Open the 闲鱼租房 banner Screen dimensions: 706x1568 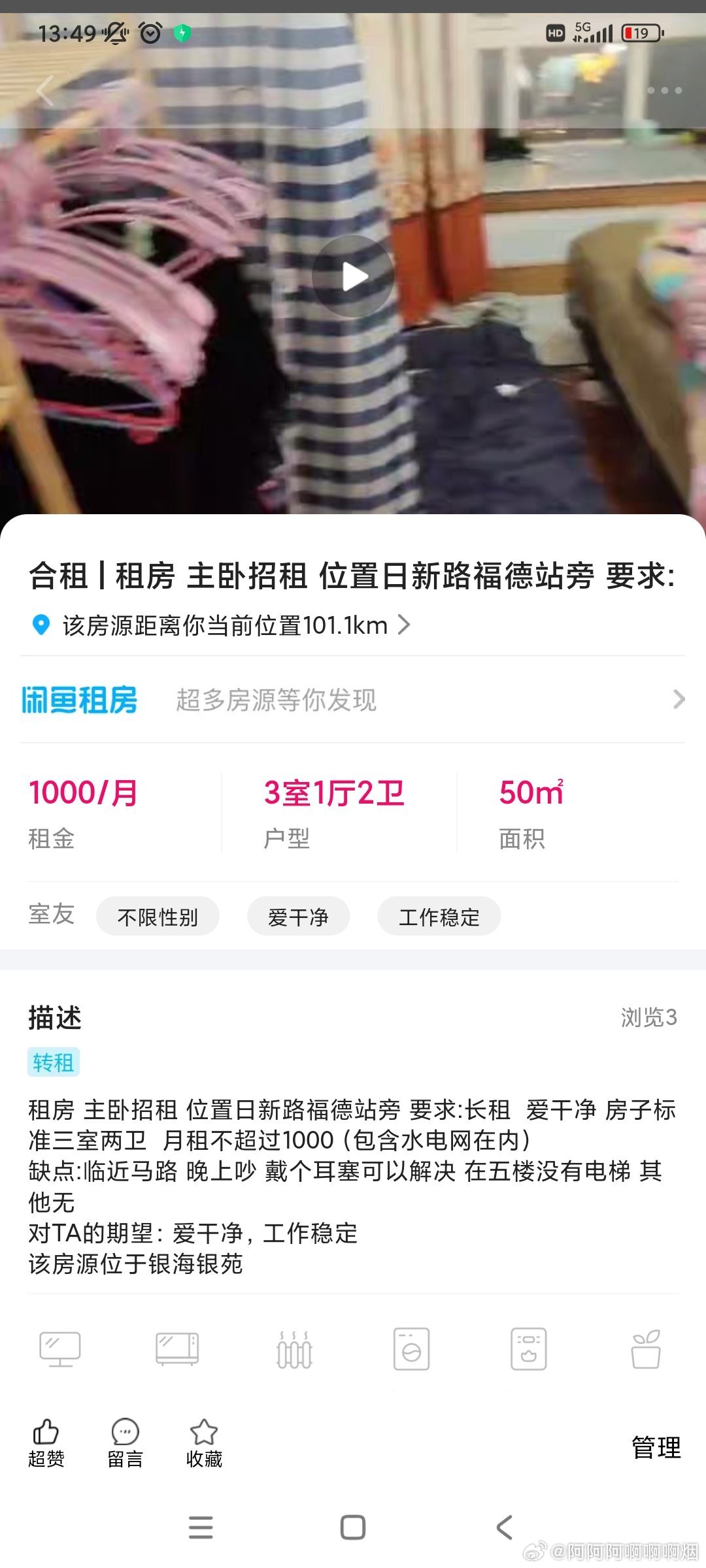[x=353, y=700]
